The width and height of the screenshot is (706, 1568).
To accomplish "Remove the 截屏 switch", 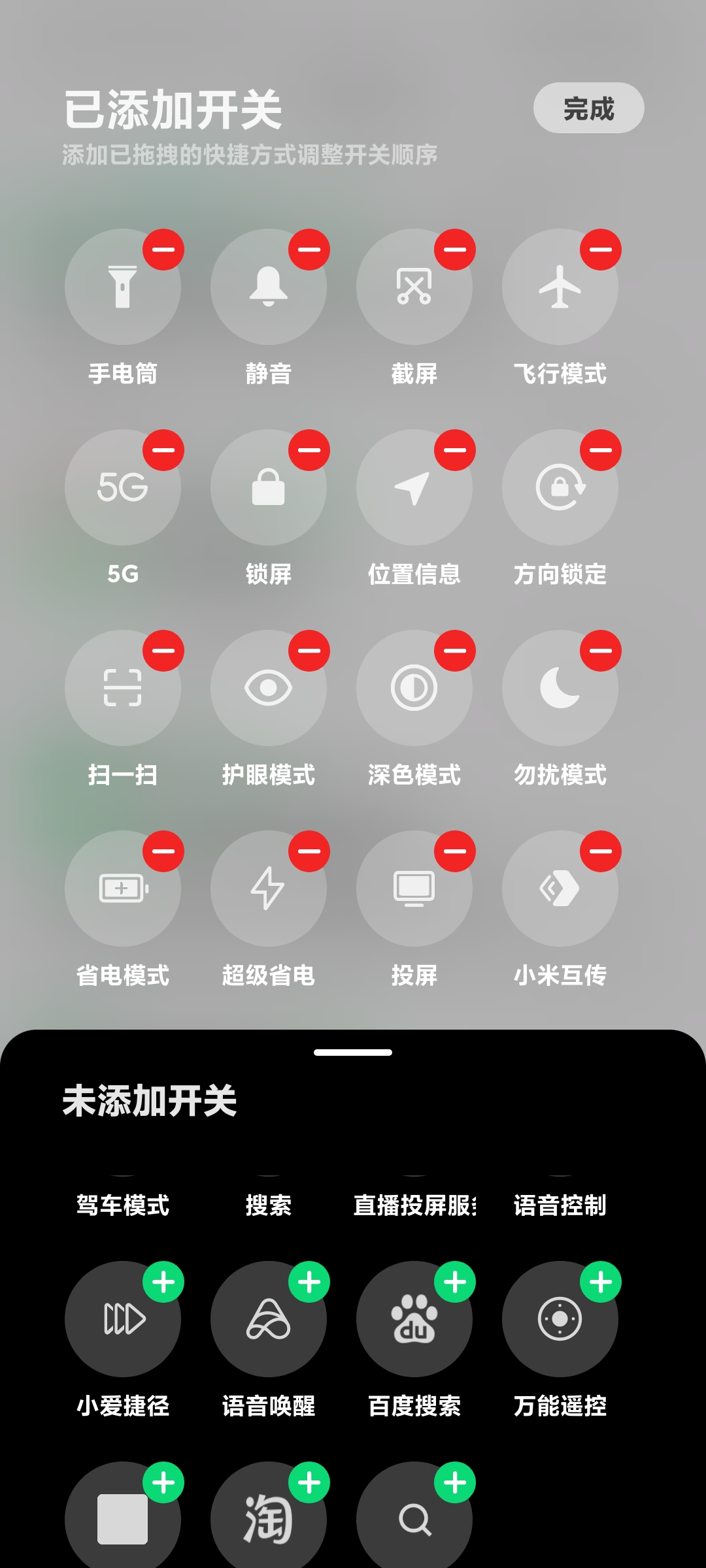I will tap(455, 250).
